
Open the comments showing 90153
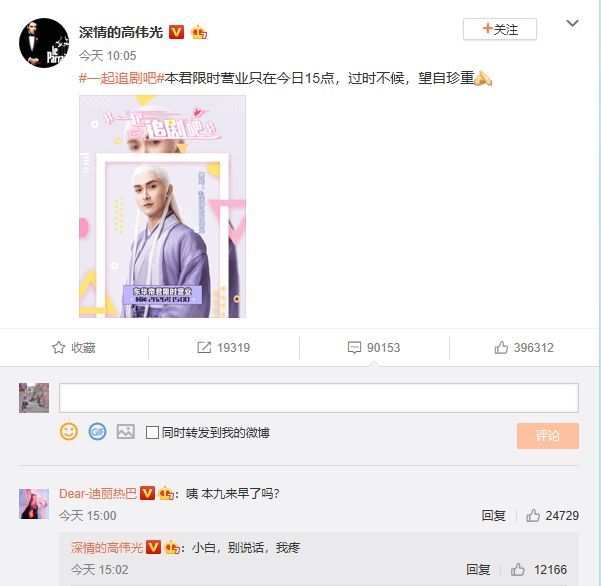pyautogui.click(x=373, y=348)
